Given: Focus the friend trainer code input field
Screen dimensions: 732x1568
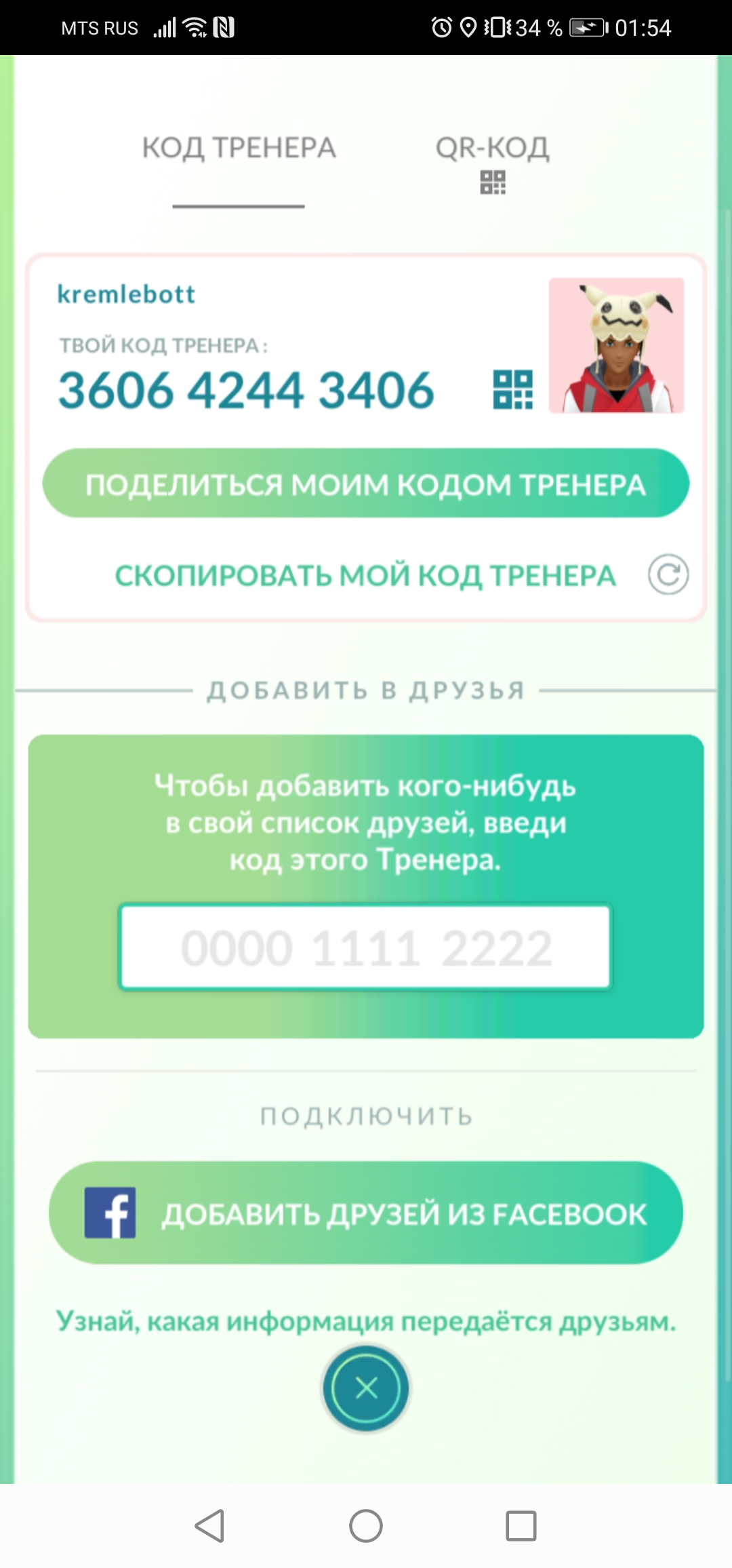Looking at the screenshot, I should click(366, 947).
